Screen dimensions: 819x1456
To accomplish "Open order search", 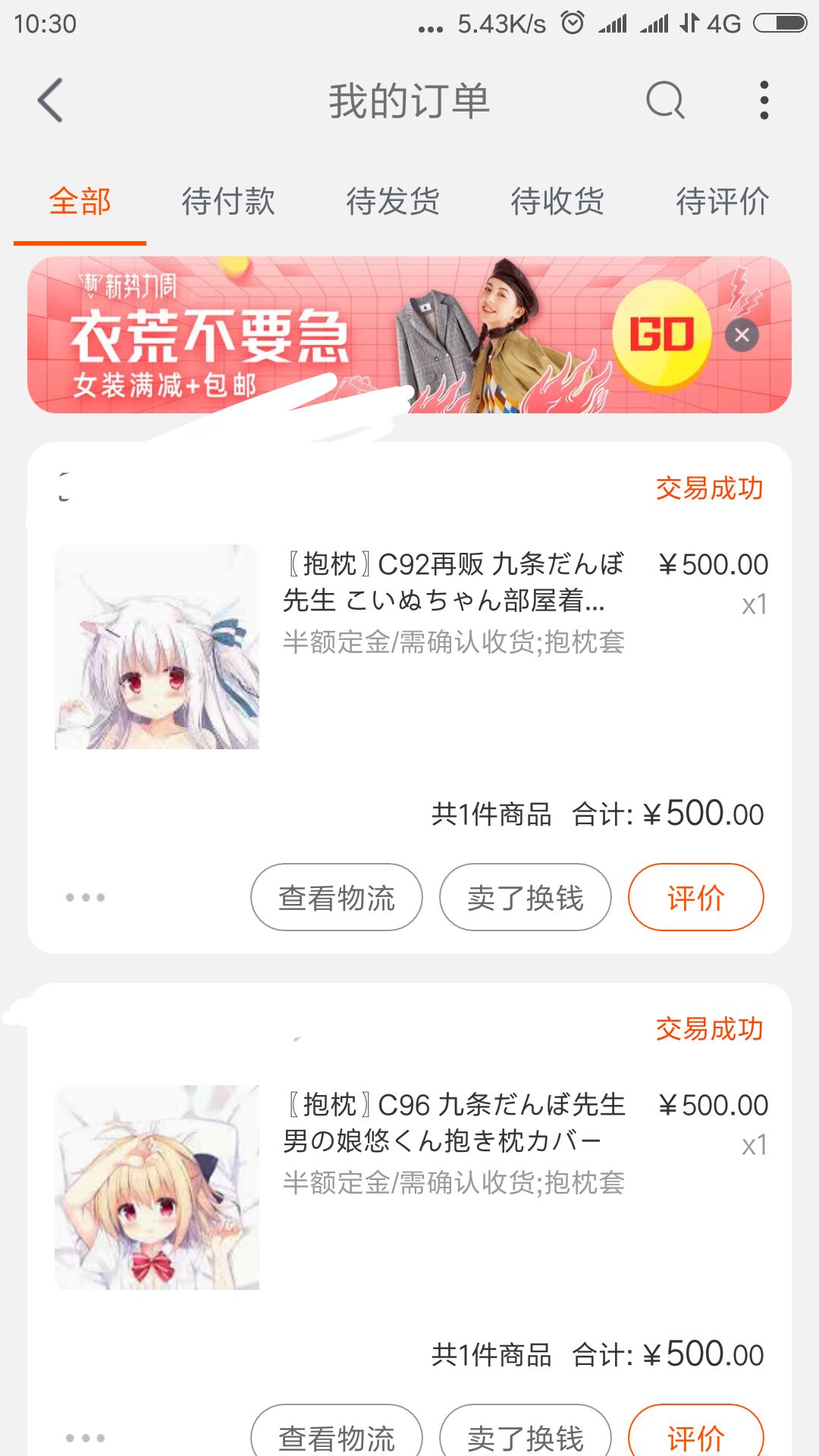I will pyautogui.click(x=665, y=100).
